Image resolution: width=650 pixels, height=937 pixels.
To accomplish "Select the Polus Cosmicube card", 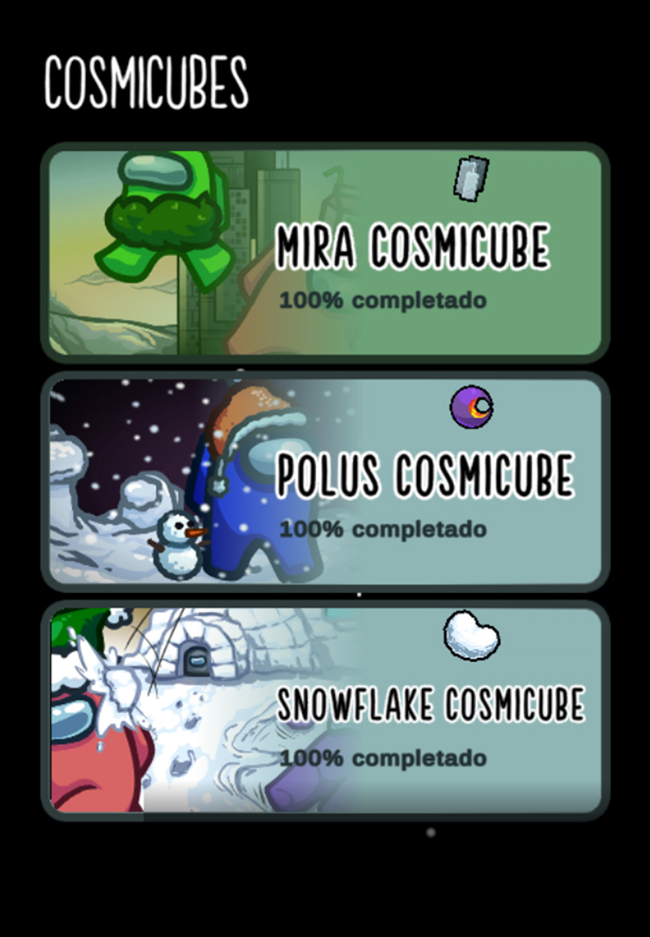I will pyautogui.click(x=325, y=482).
